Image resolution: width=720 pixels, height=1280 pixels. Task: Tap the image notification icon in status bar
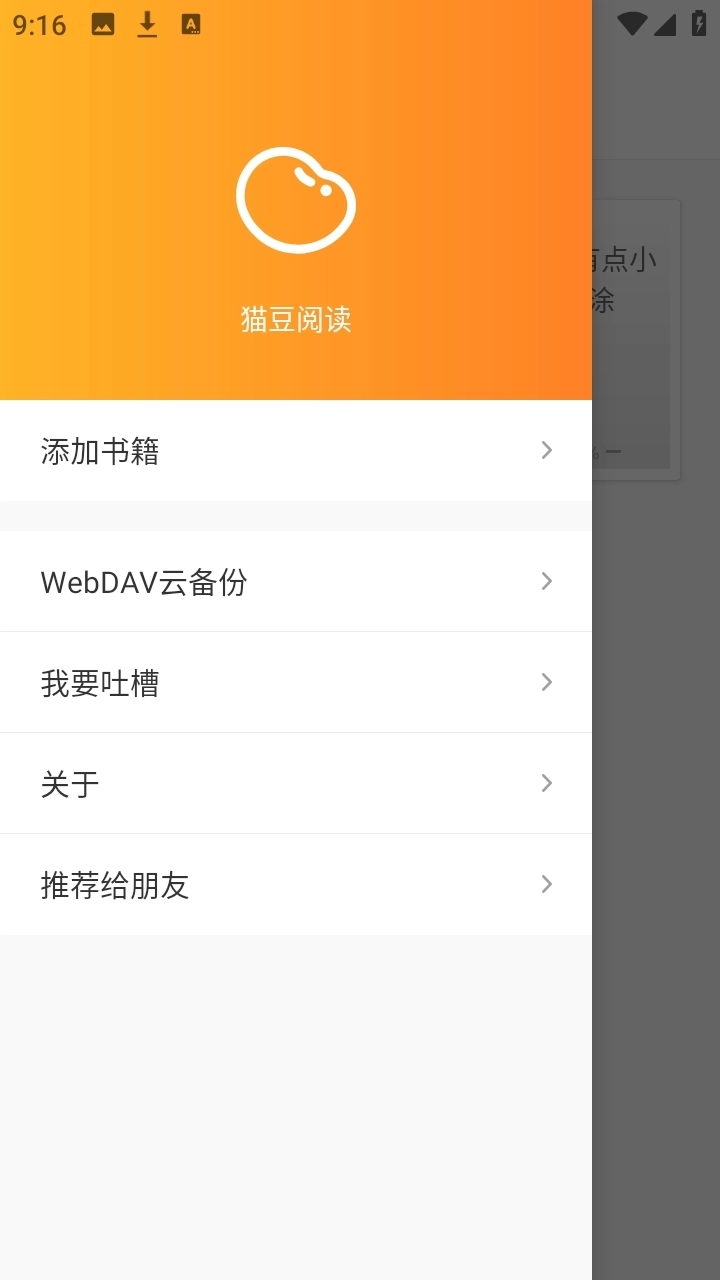click(105, 25)
